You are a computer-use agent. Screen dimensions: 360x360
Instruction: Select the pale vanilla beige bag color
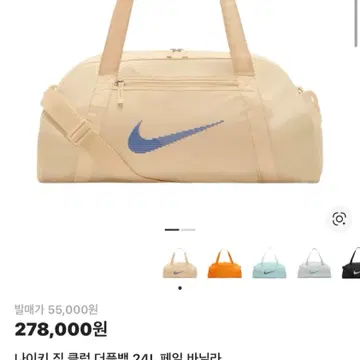click(180, 263)
